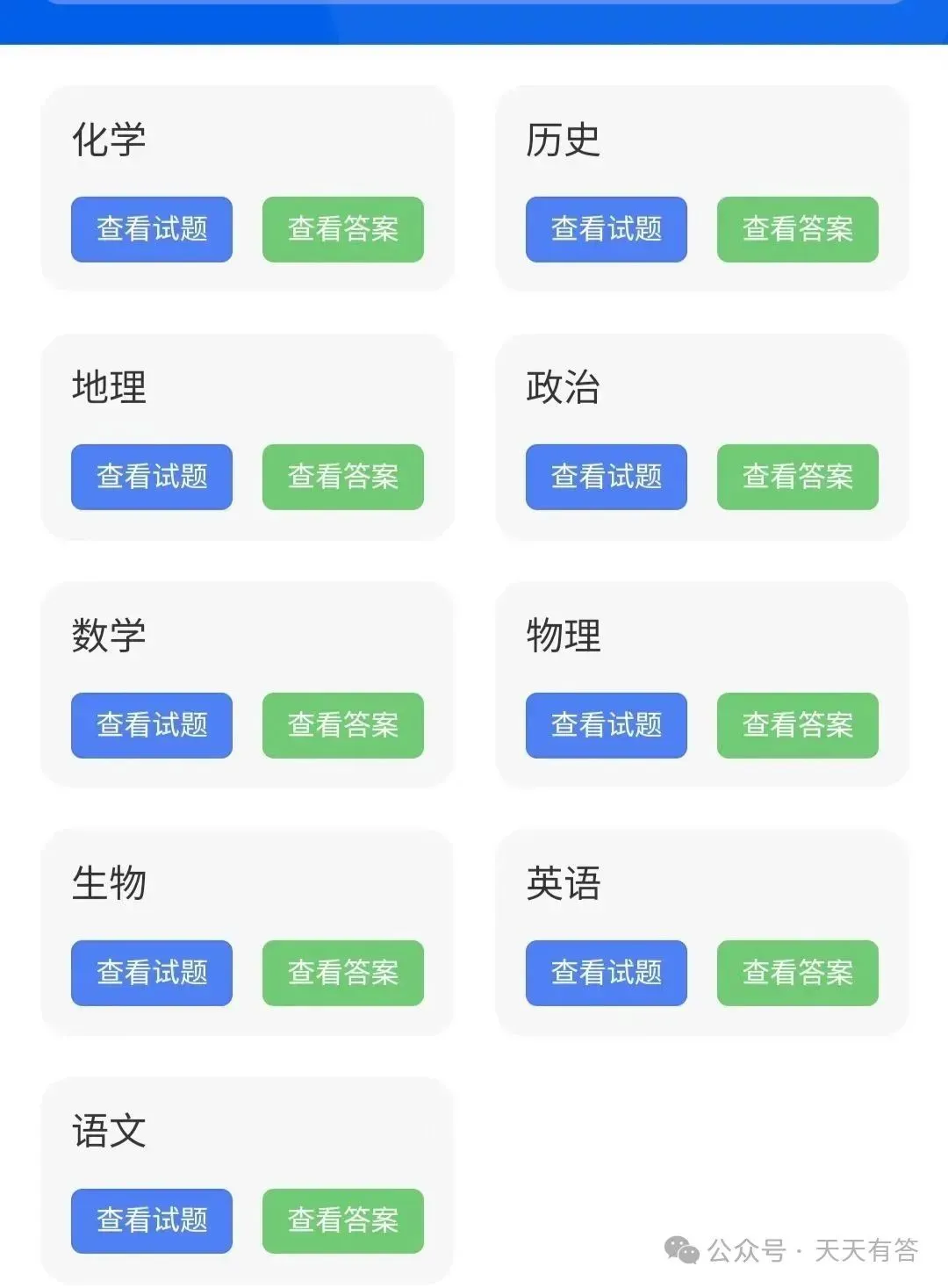Select 查看试题 under 物理
948x1288 pixels.
click(x=607, y=725)
